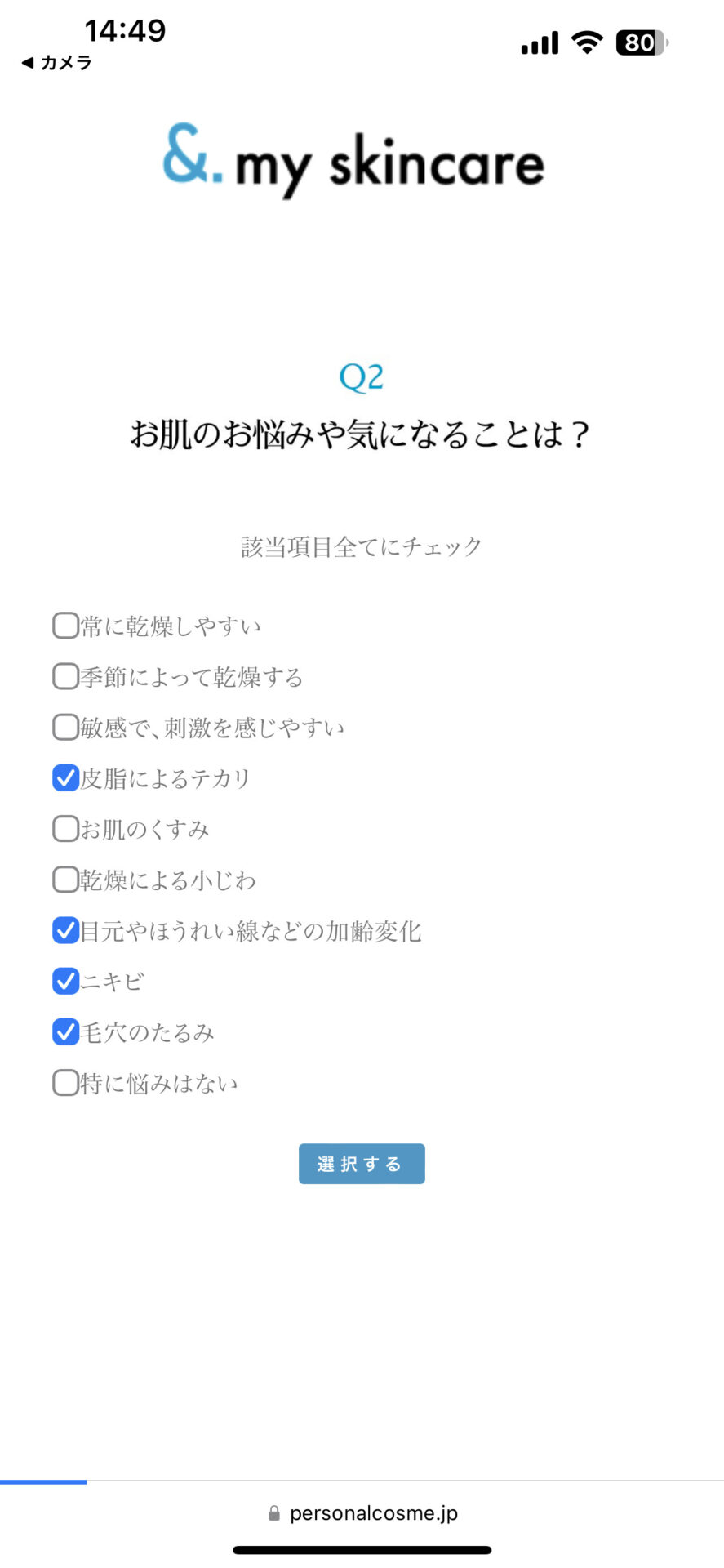Tap the personalcosme.jp address bar
This screenshot has height=1568, width=724.
point(362,1513)
